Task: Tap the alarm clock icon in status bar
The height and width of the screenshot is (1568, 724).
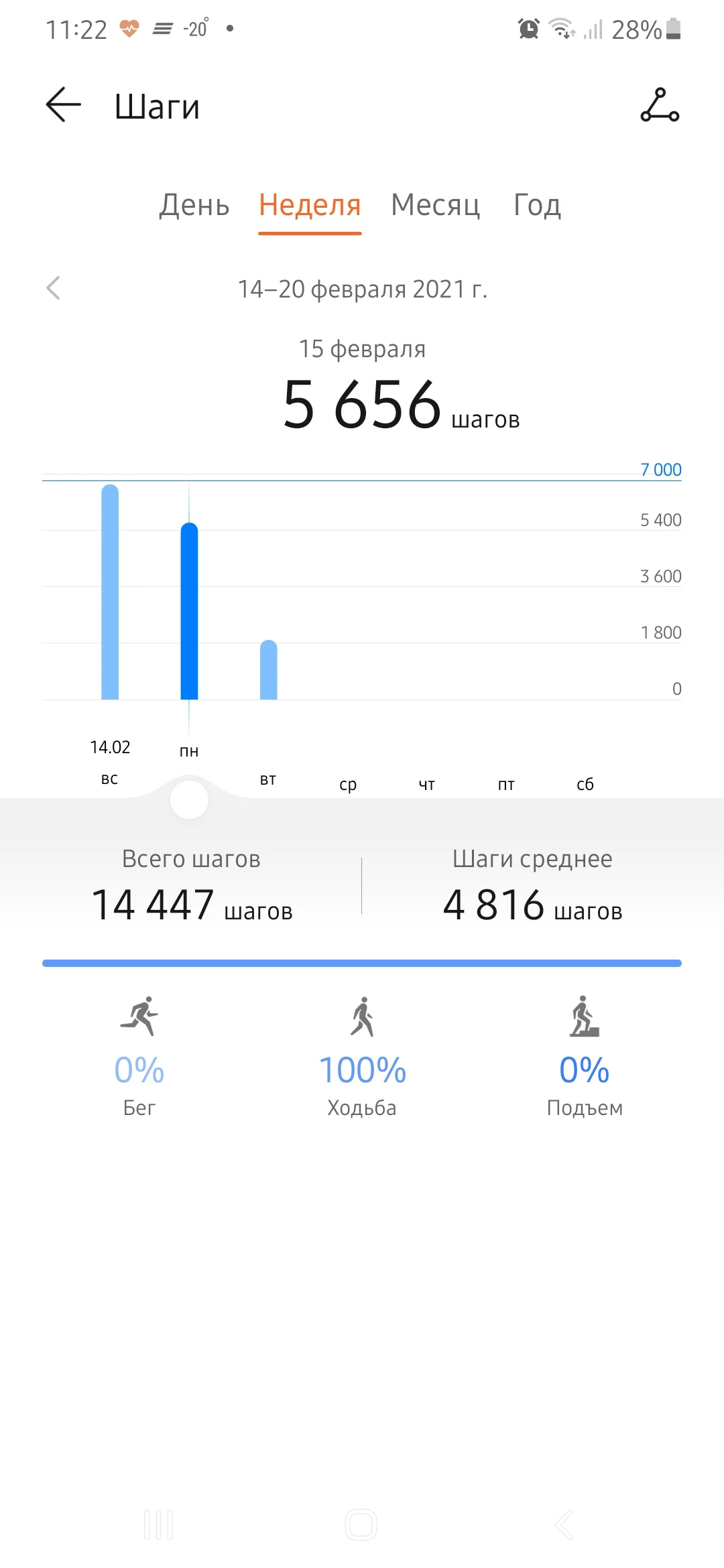Action: [x=528, y=27]
